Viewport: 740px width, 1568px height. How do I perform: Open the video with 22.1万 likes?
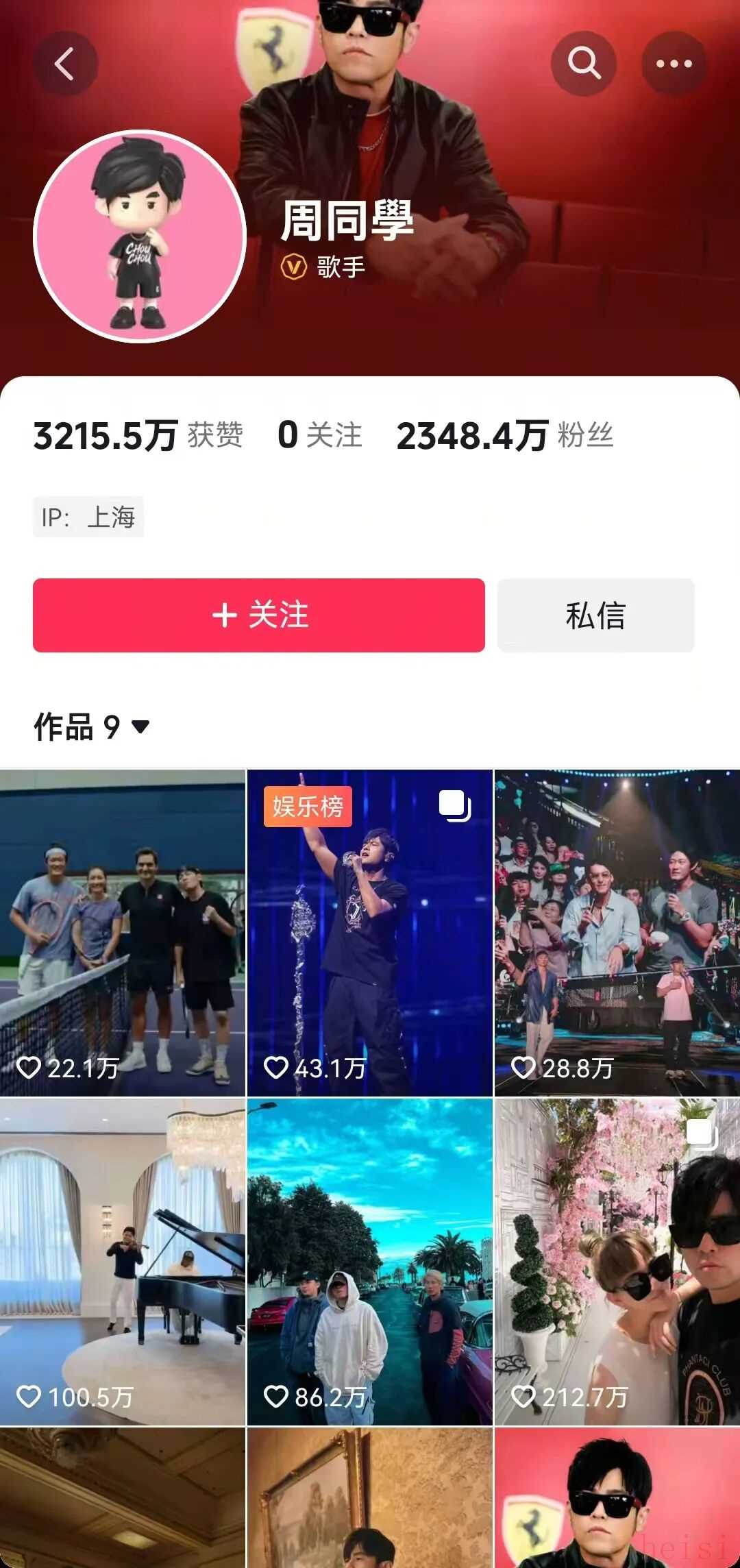point(123,932)
